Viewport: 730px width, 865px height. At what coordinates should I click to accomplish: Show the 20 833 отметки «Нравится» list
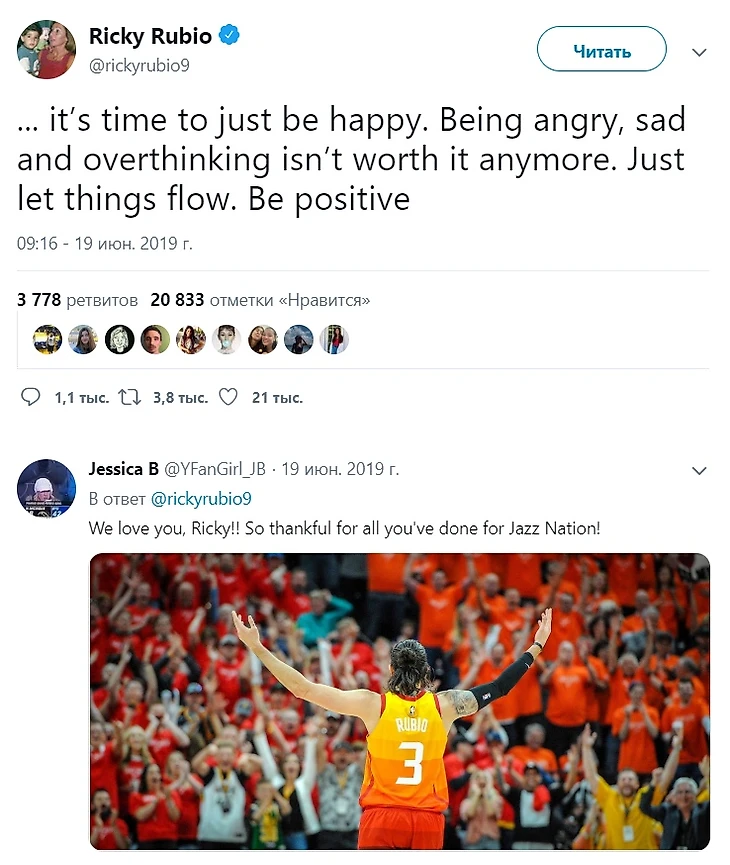260,299
